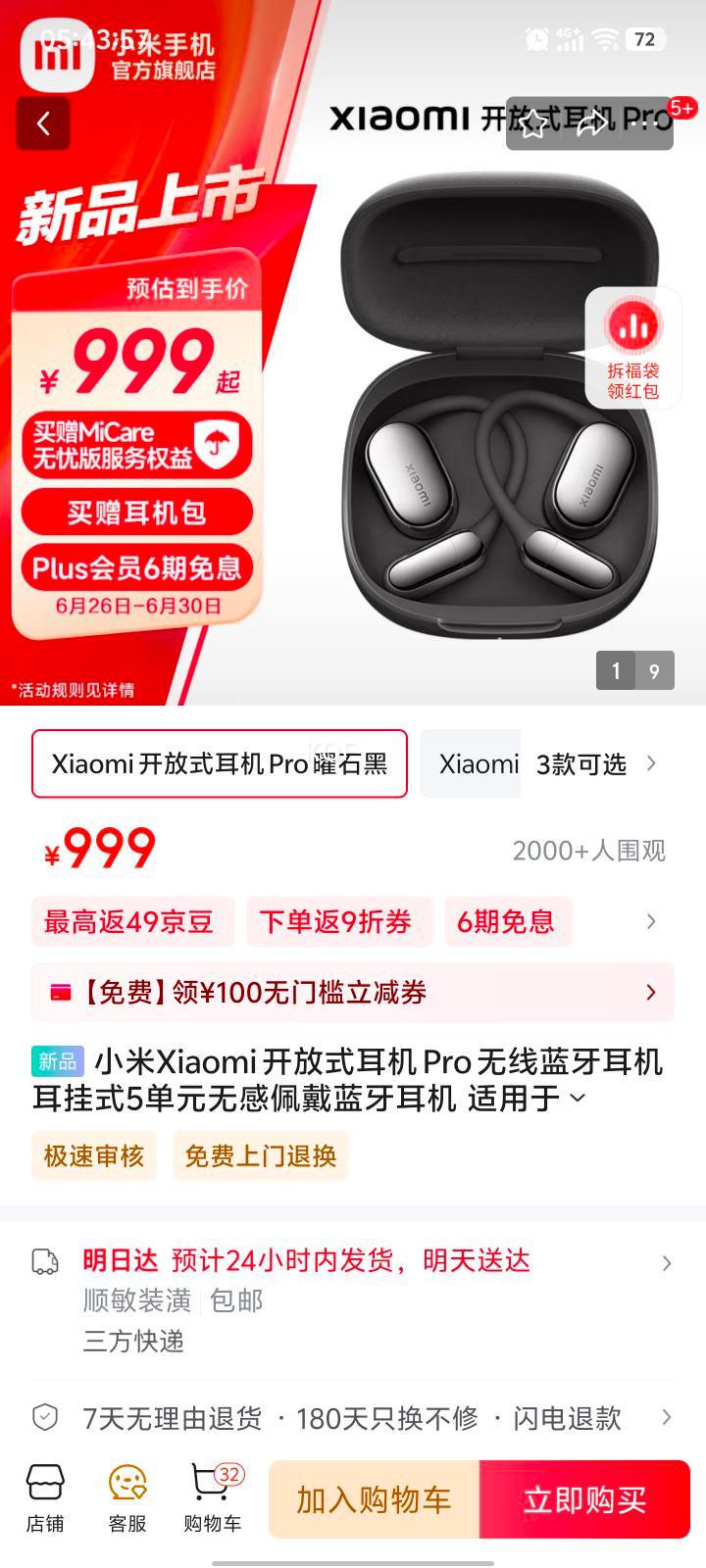Share this product listing
The width and height of the screenshot is (706, 1568).
tap(591, 123)
